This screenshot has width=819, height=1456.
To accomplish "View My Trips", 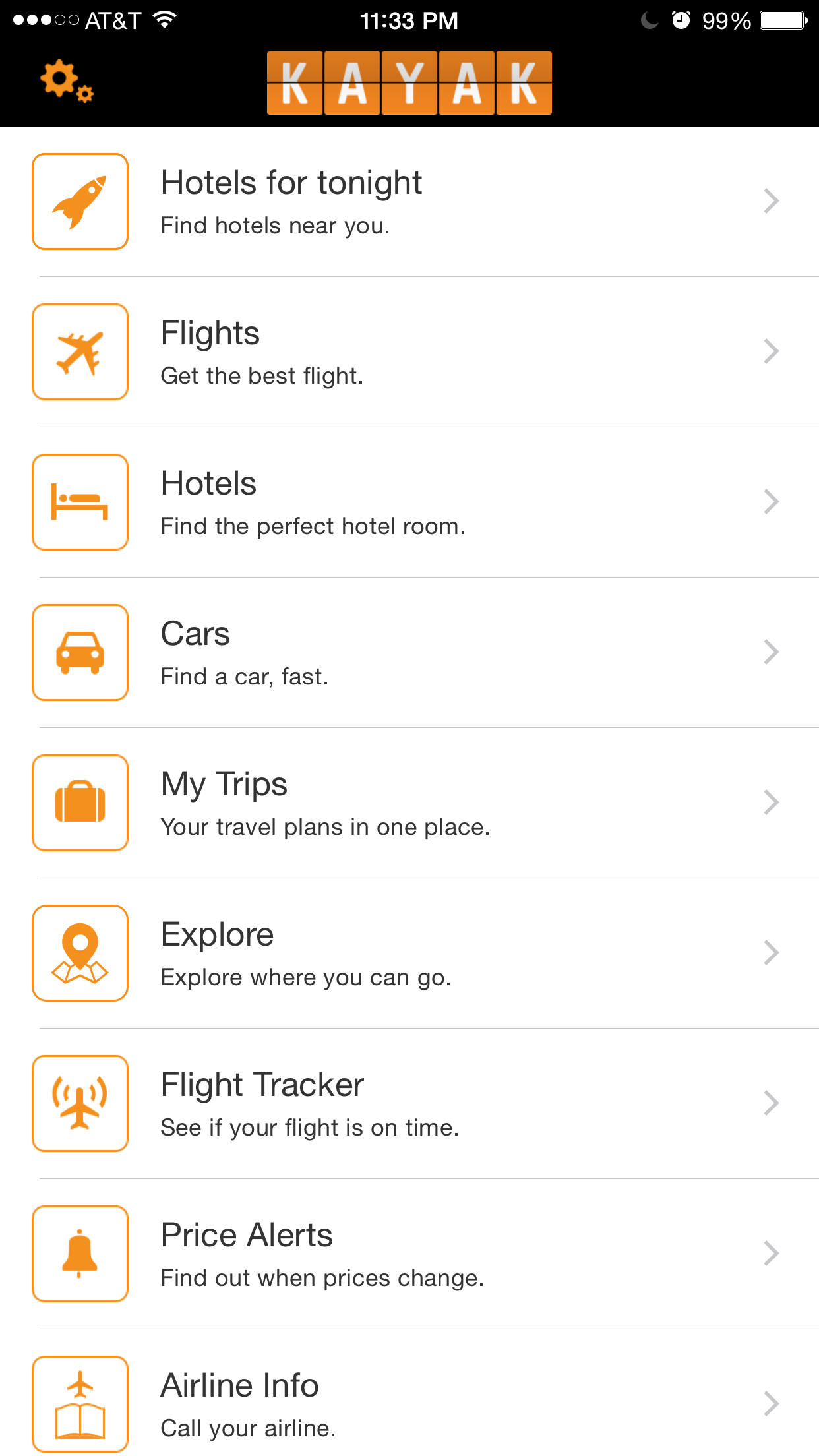I will pyautogui.click(x=409, y=803).
